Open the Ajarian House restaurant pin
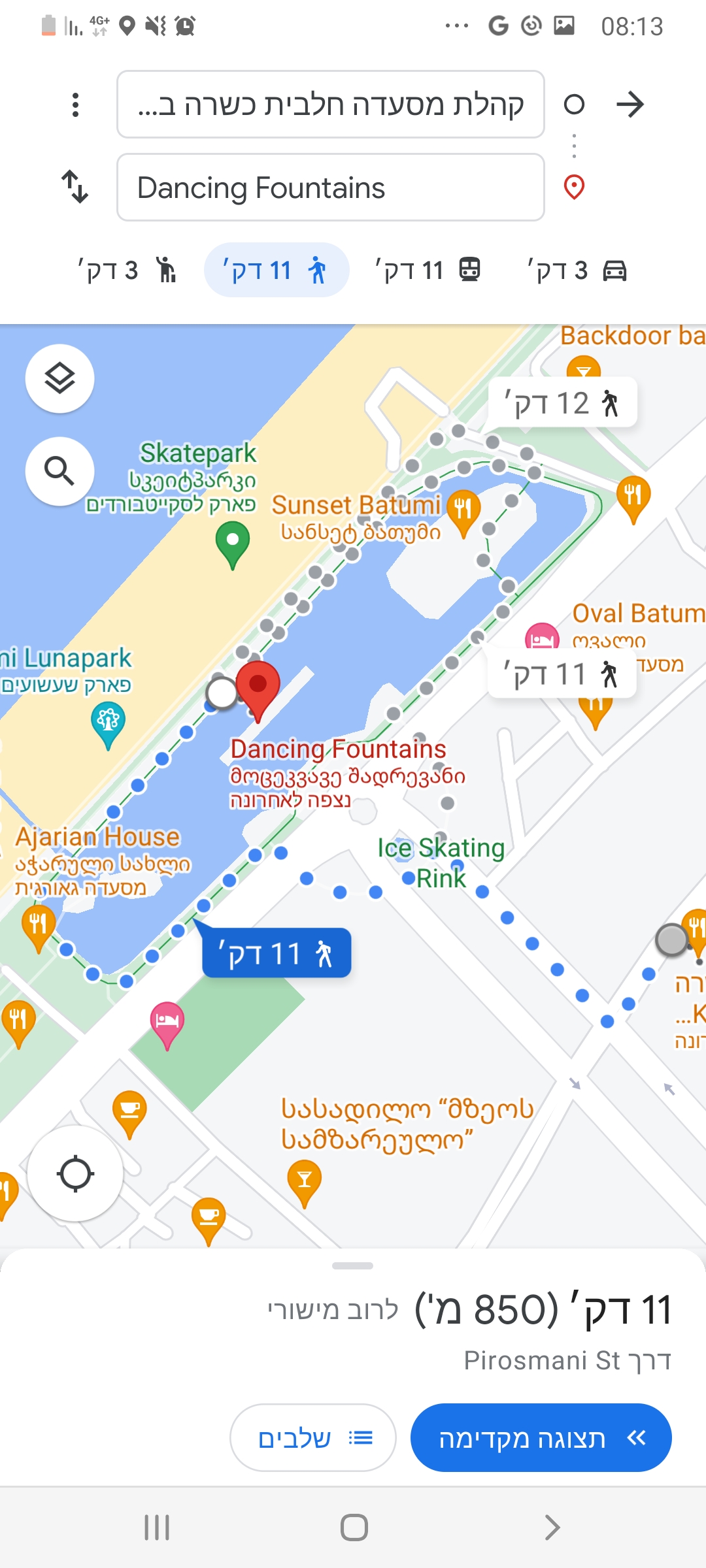Image resolution: width=706 pixels, height=1568 pixels. (39, 926)
